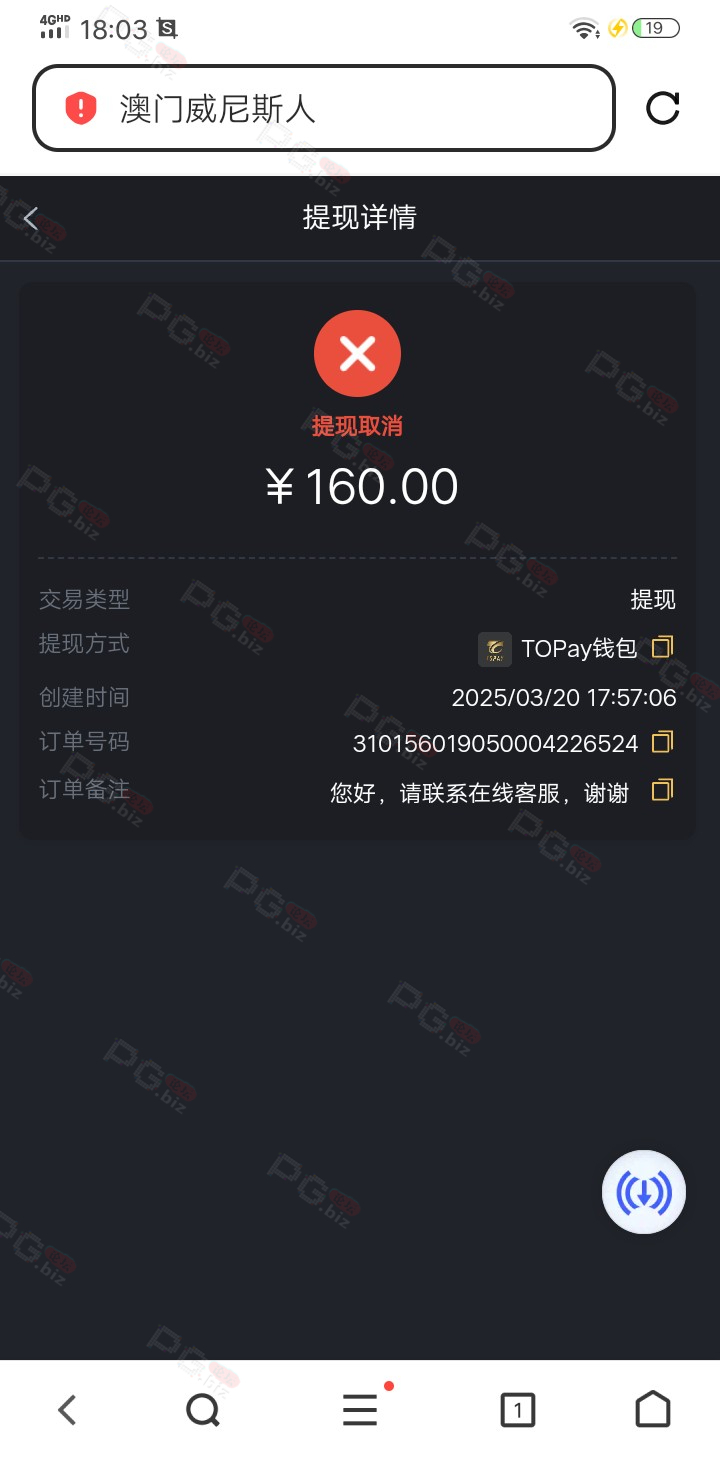Open the browser search icon
This screenshot has height=1460, width=720.
(203, 1410)
